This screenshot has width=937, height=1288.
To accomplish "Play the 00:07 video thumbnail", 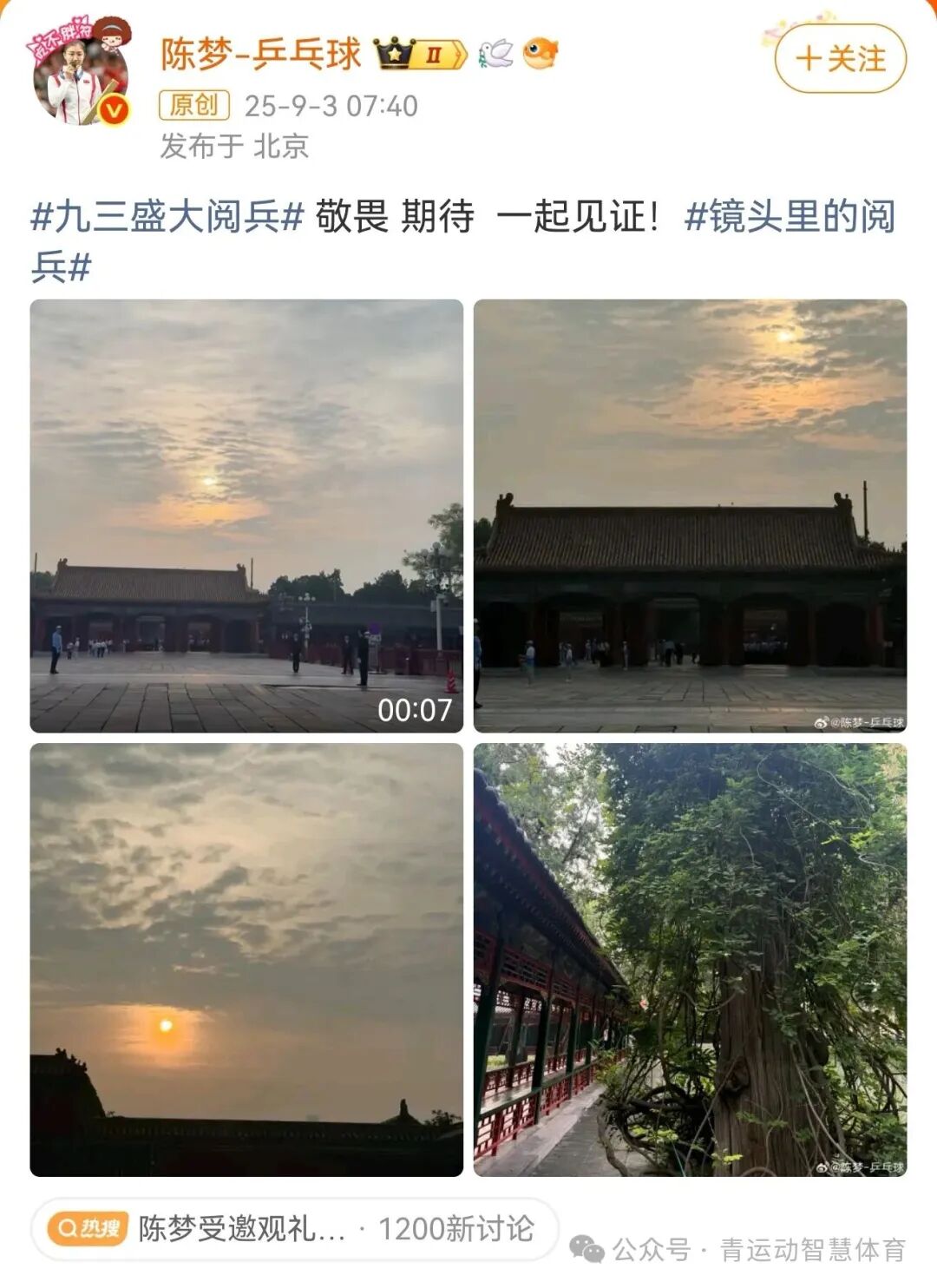I will click(246, 516).
